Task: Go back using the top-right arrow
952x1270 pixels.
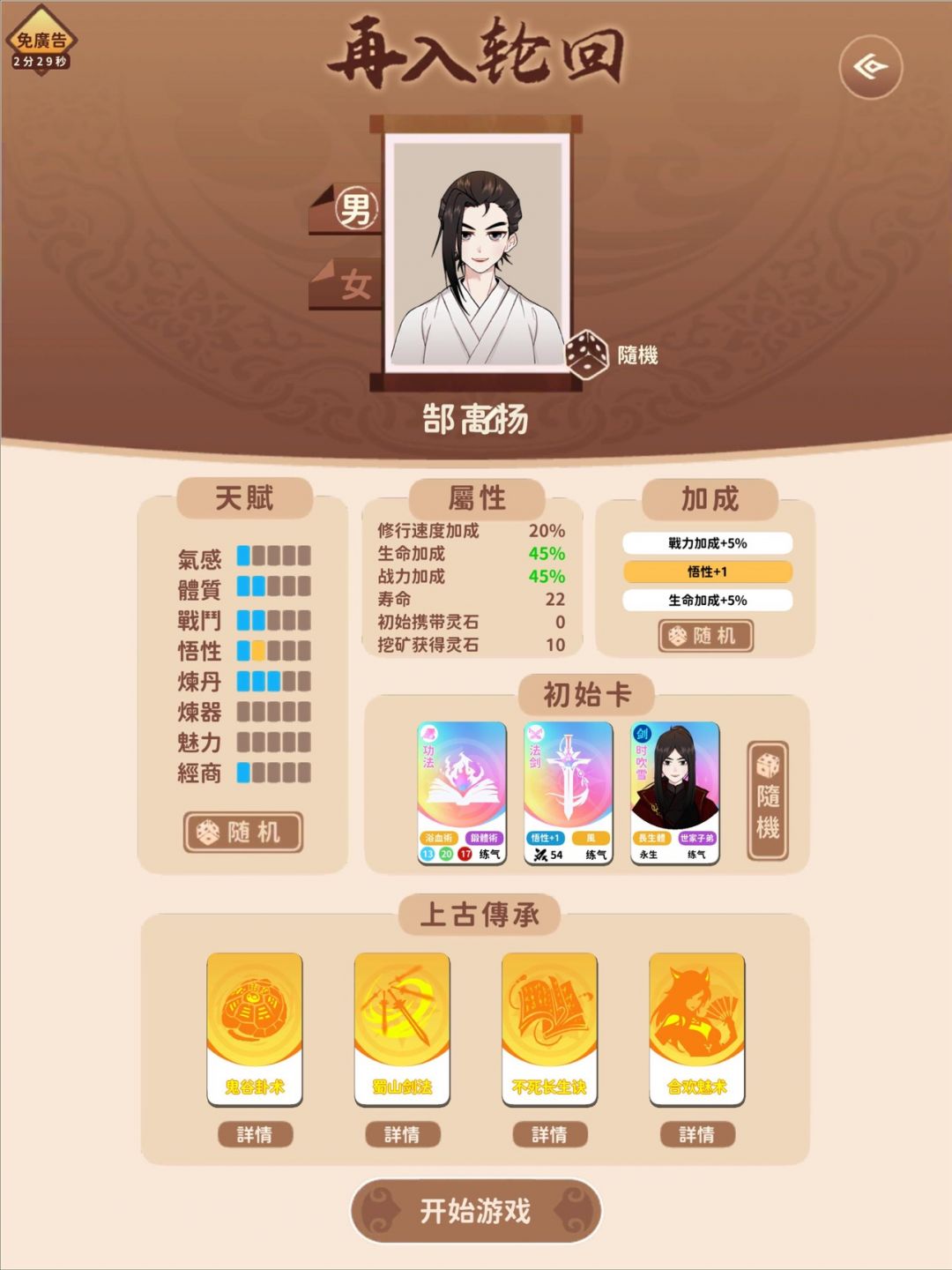Action: tap(870, 67)
